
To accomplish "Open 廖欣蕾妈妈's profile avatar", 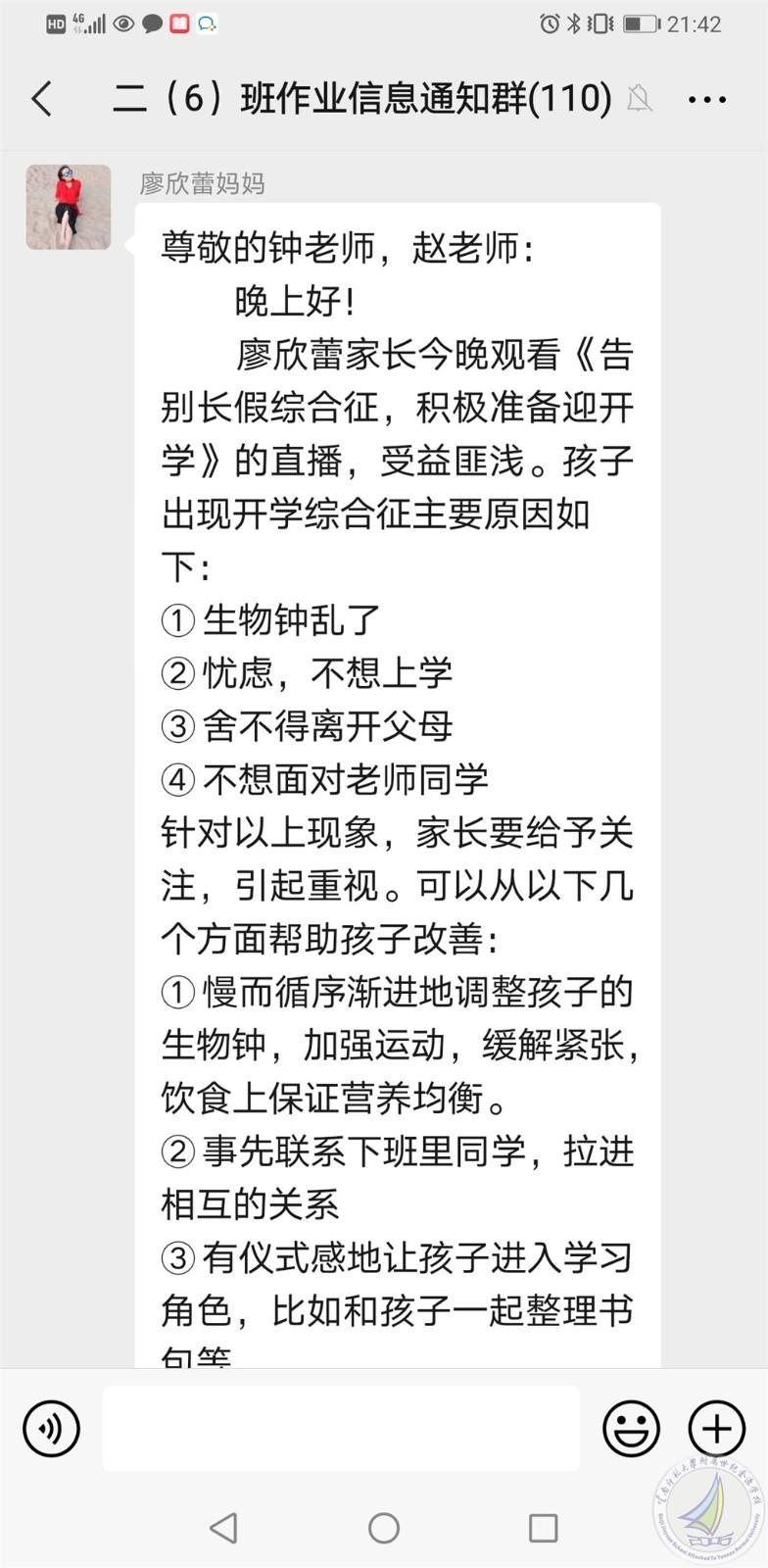I will point(69,207).
